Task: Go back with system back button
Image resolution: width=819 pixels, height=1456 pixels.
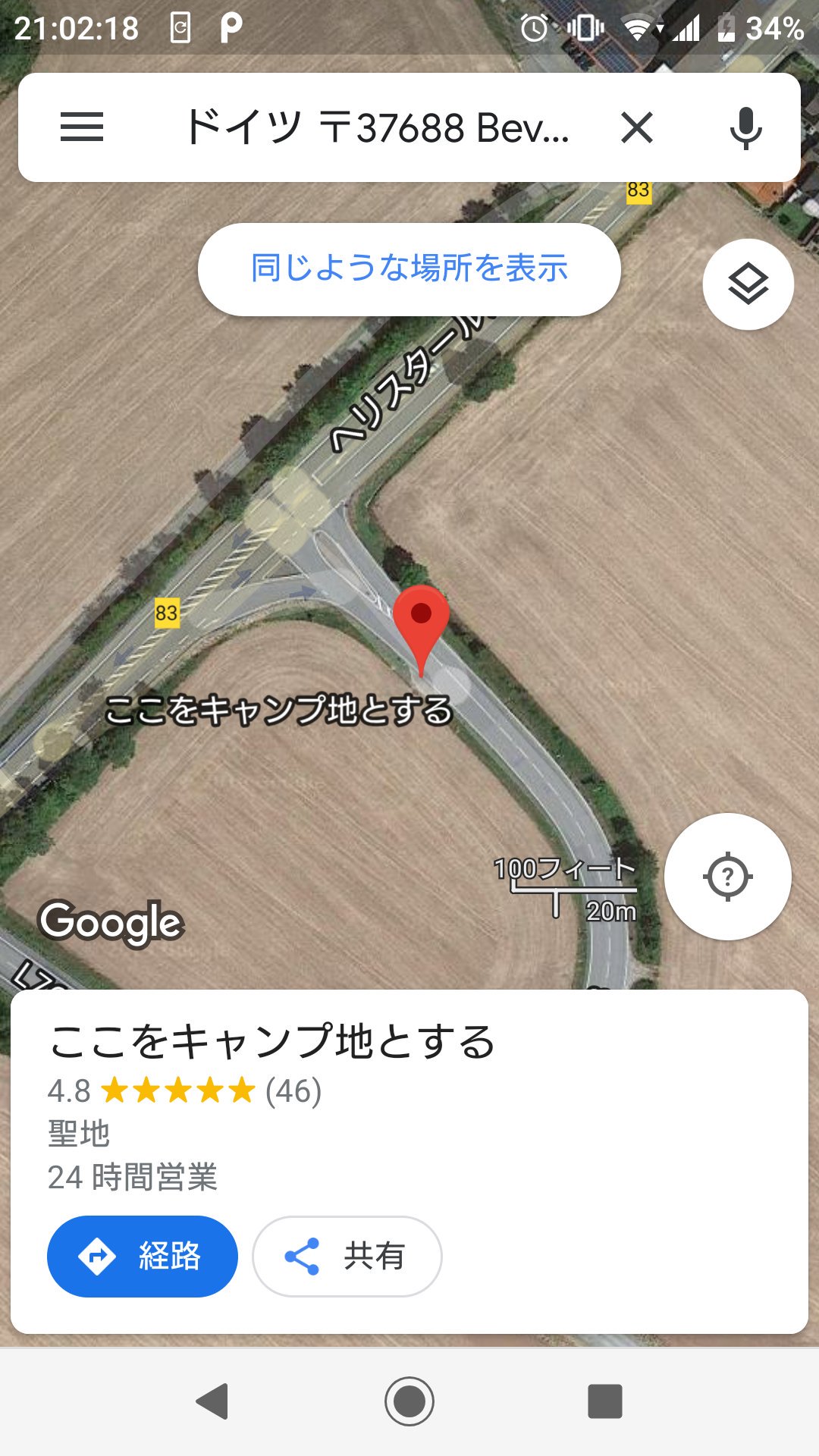Action: pos(212,1401)
